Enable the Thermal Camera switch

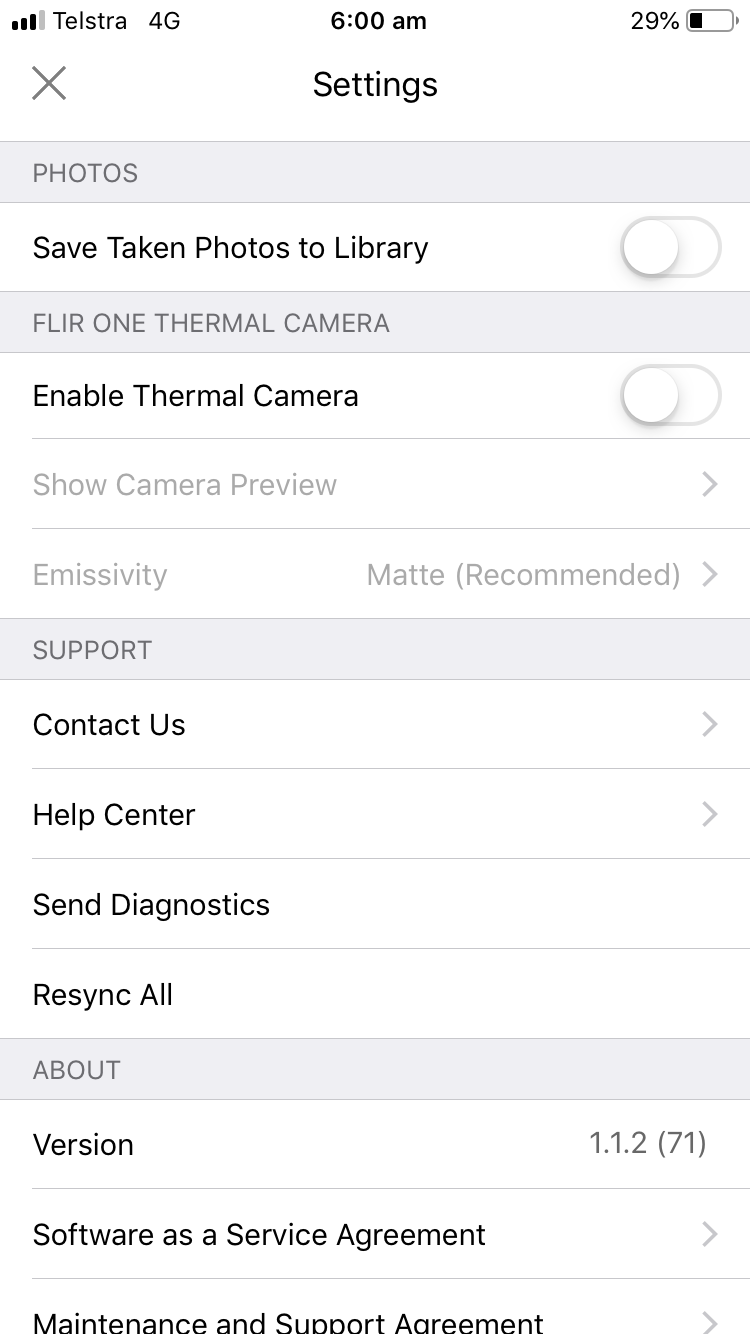pos(671,396)
